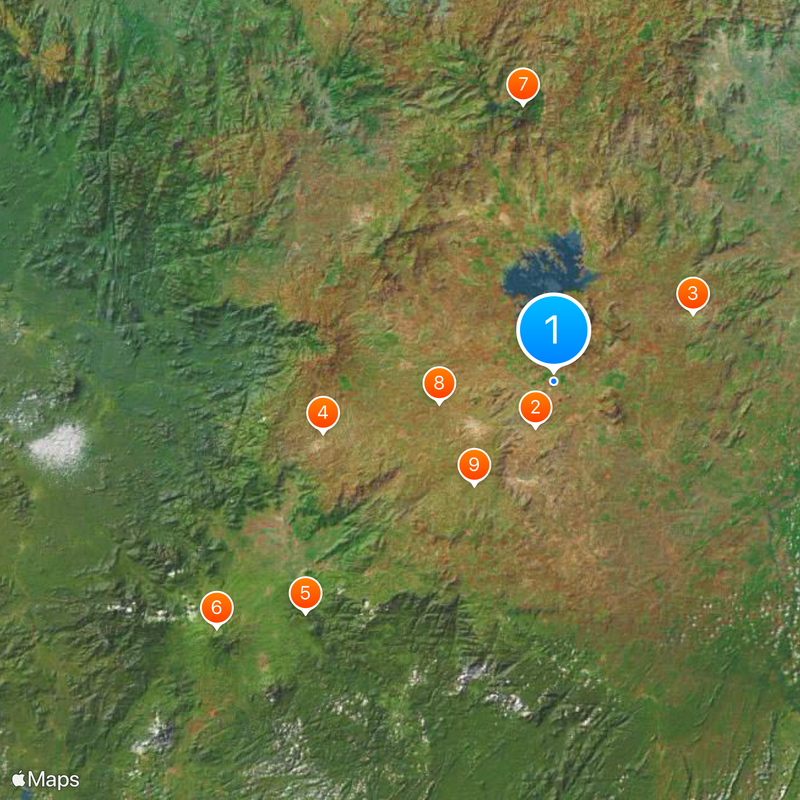Choose the map marker numbered 6

[x=216, y=607]
